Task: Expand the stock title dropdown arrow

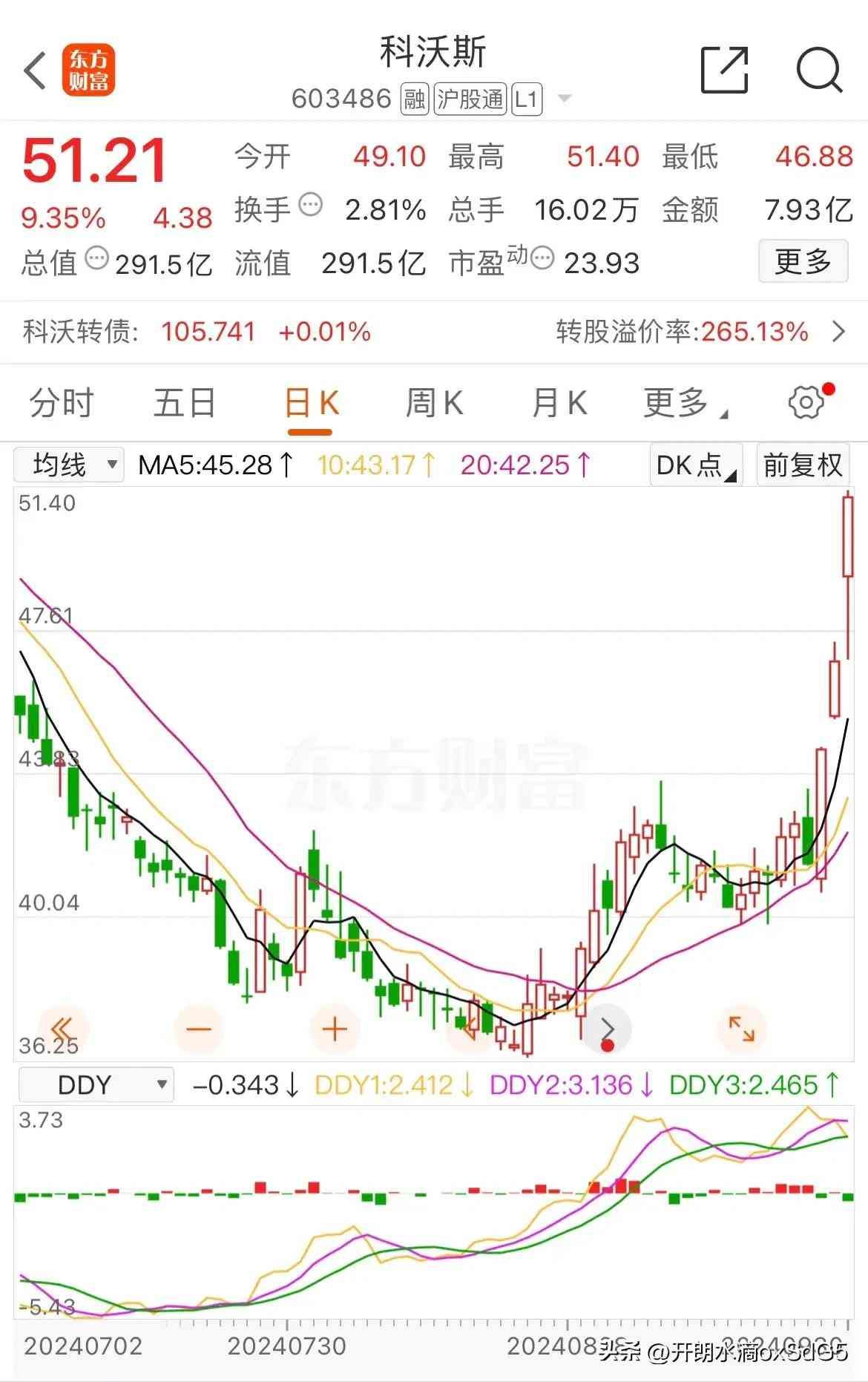Action: click(x=565, y=99)
